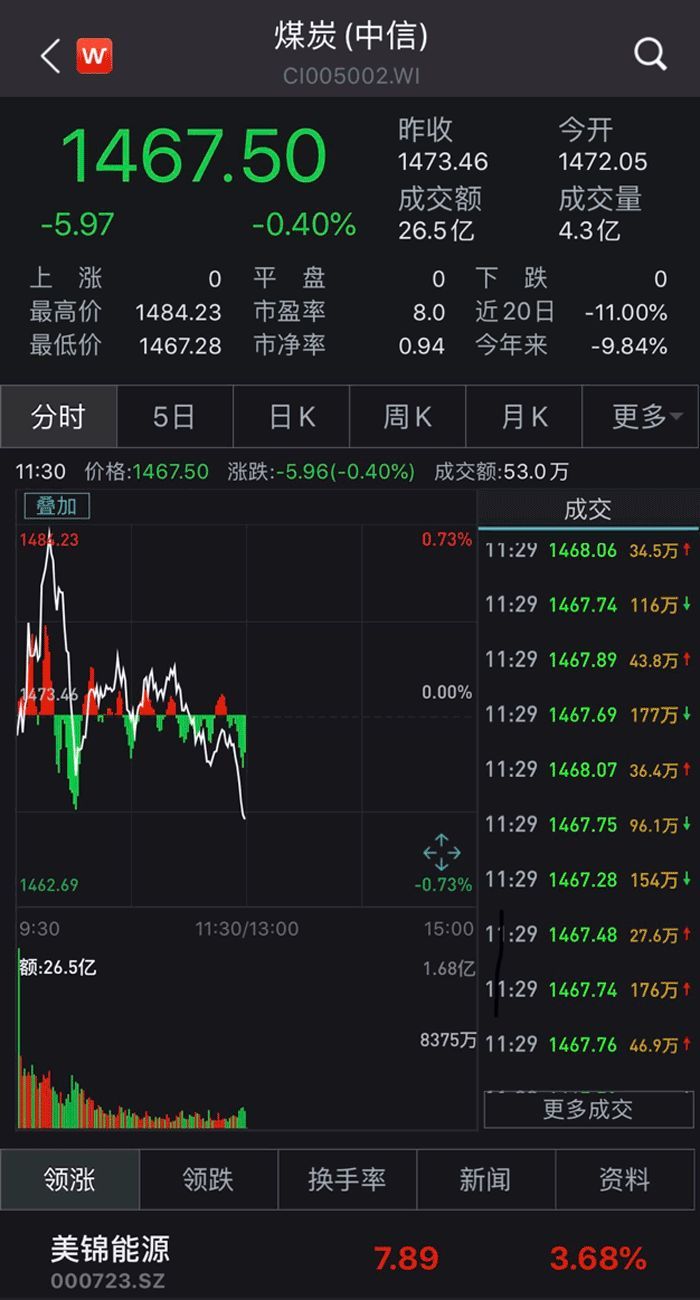Viewport: 700px width, 1300px height.
Task: Show the 周K weekly chart
Action: coord(407,416)
